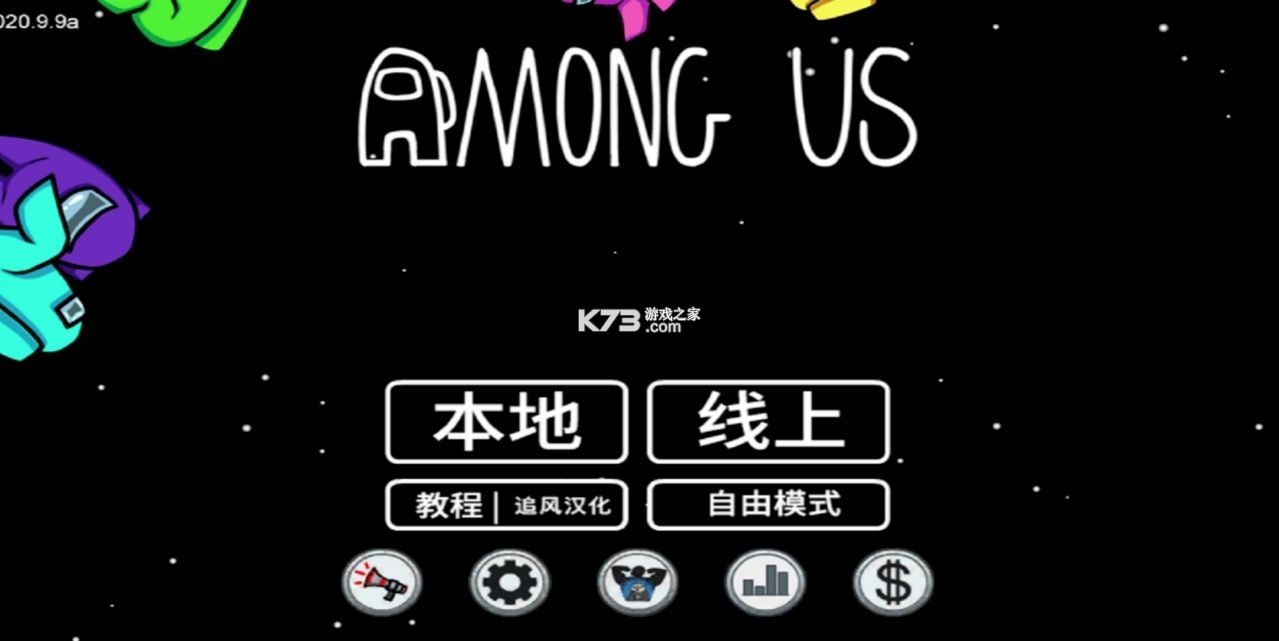Image resolution: width=1279 pixels, height=641 pixels.
Task: View player statistics chart icon
Action: coord(765,582)
